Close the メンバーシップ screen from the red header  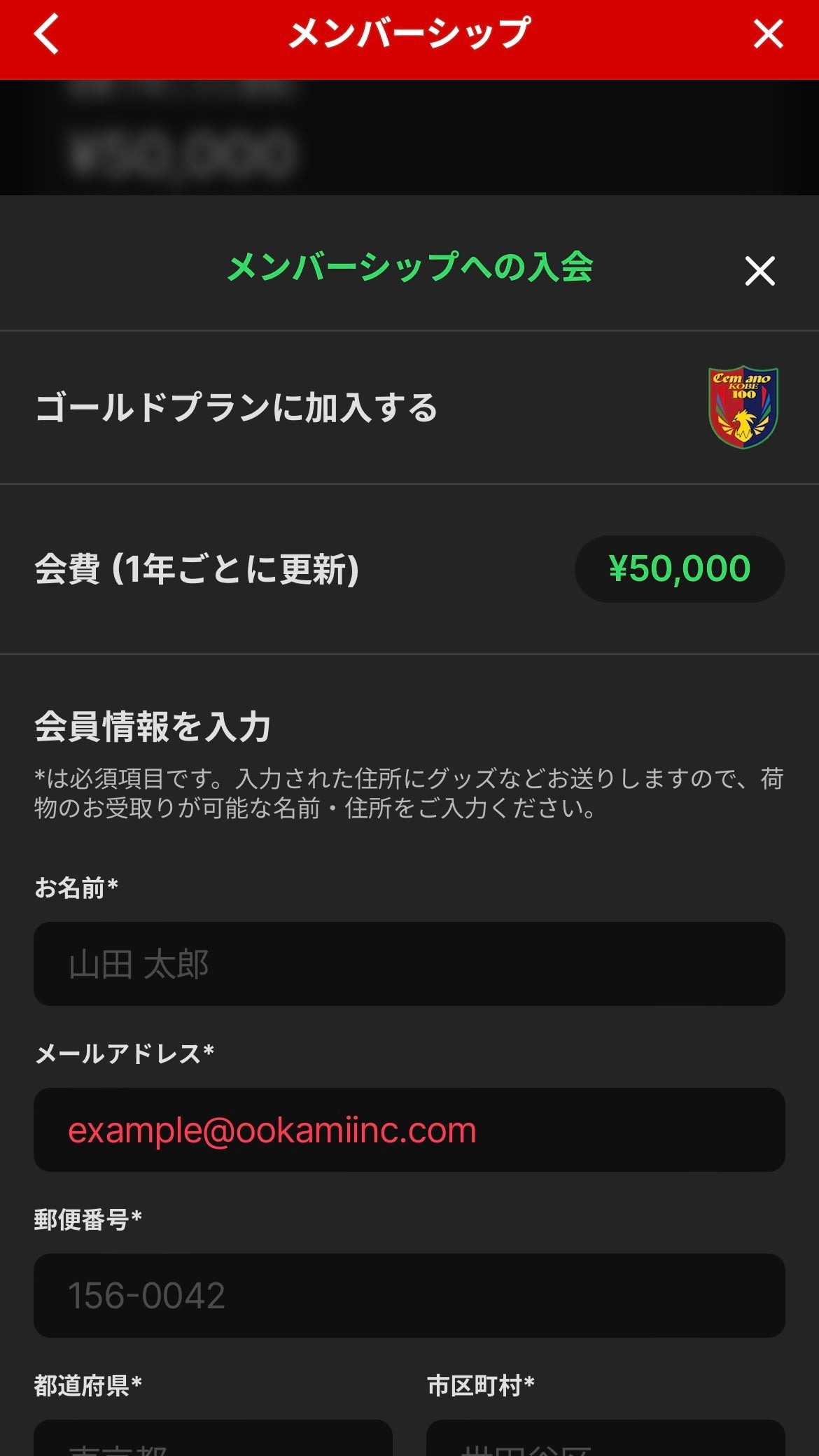tap(768, 34)
